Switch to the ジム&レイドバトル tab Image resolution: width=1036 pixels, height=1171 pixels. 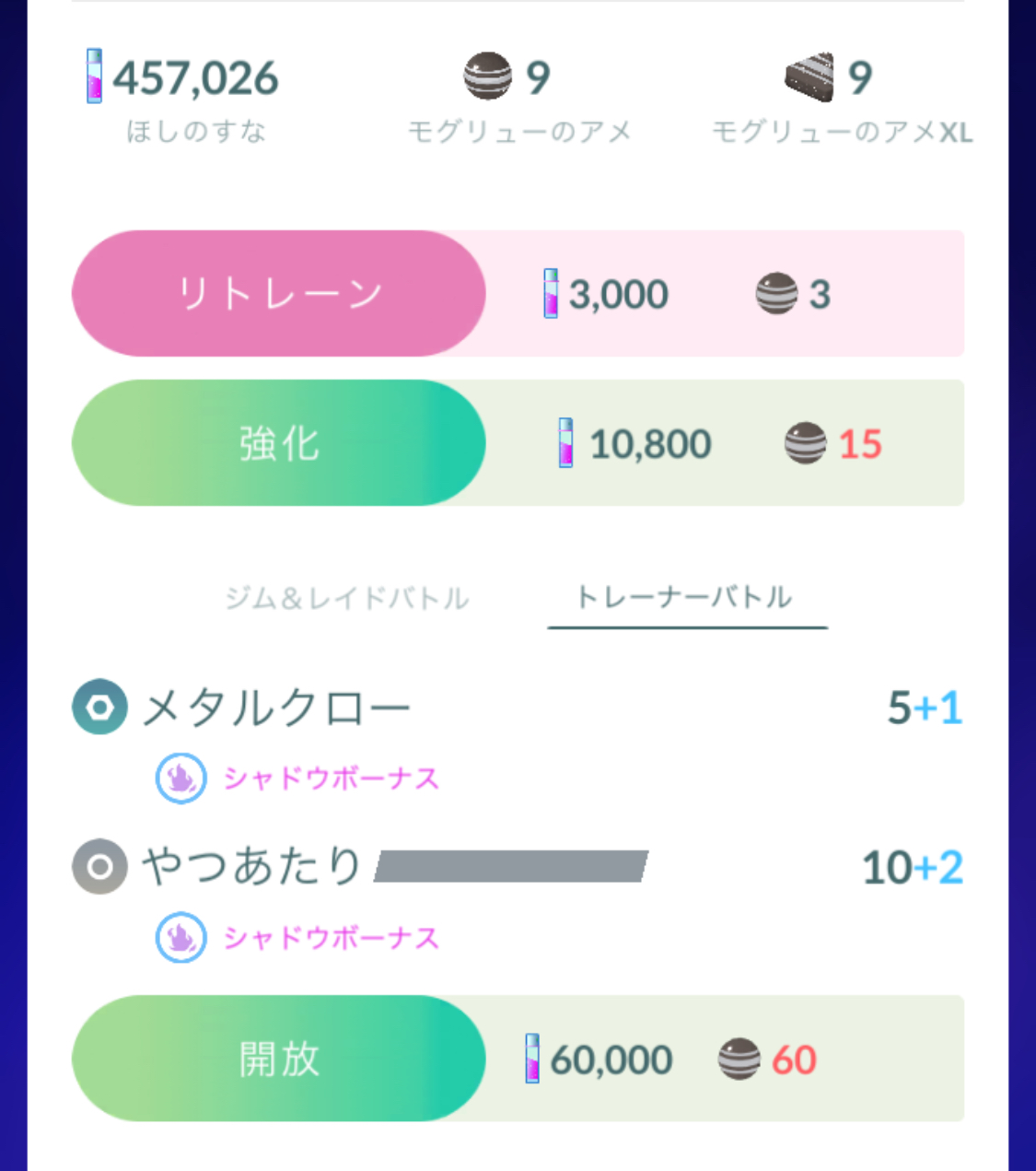[347, 599]
